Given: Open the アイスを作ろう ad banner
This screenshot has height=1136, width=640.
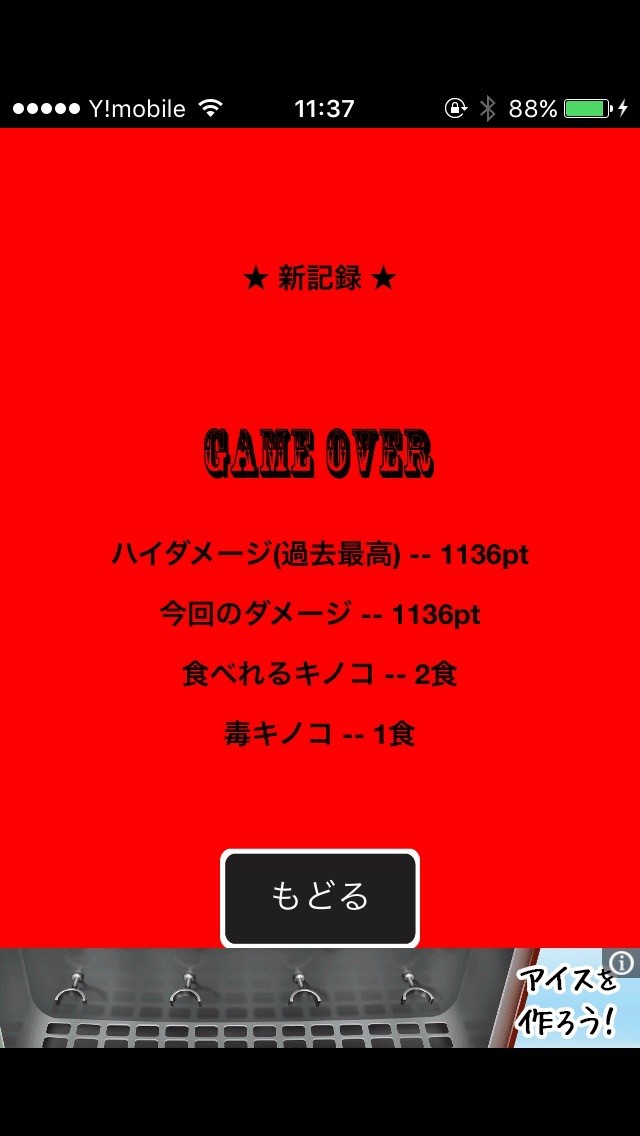Looking at the screenshot, I should point(300,998).
